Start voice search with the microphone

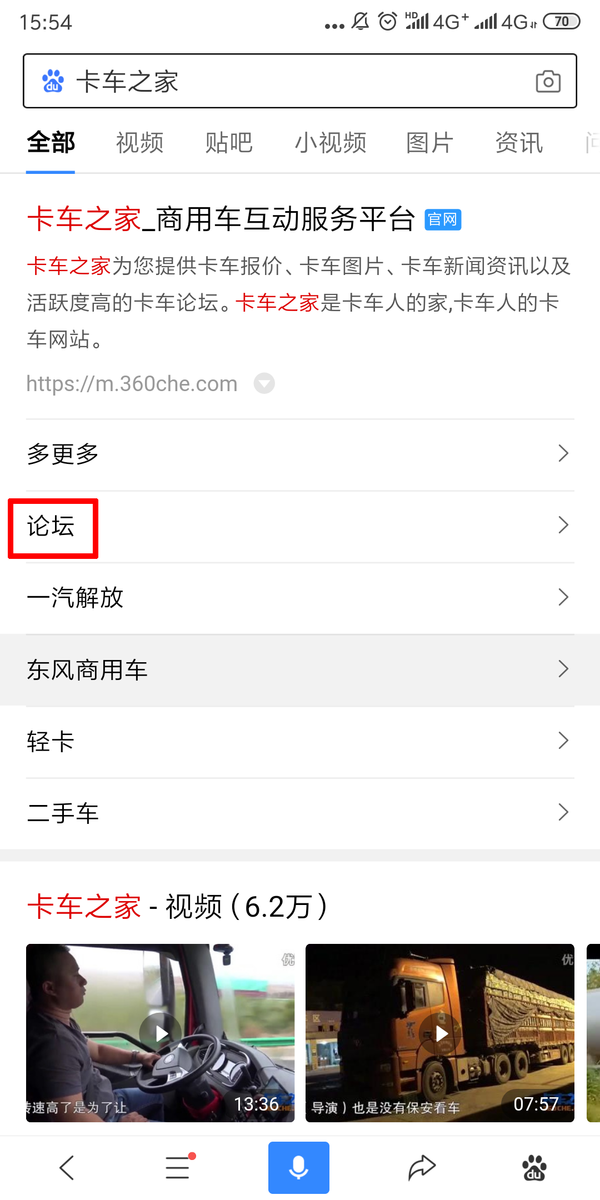coord(298,1167)
